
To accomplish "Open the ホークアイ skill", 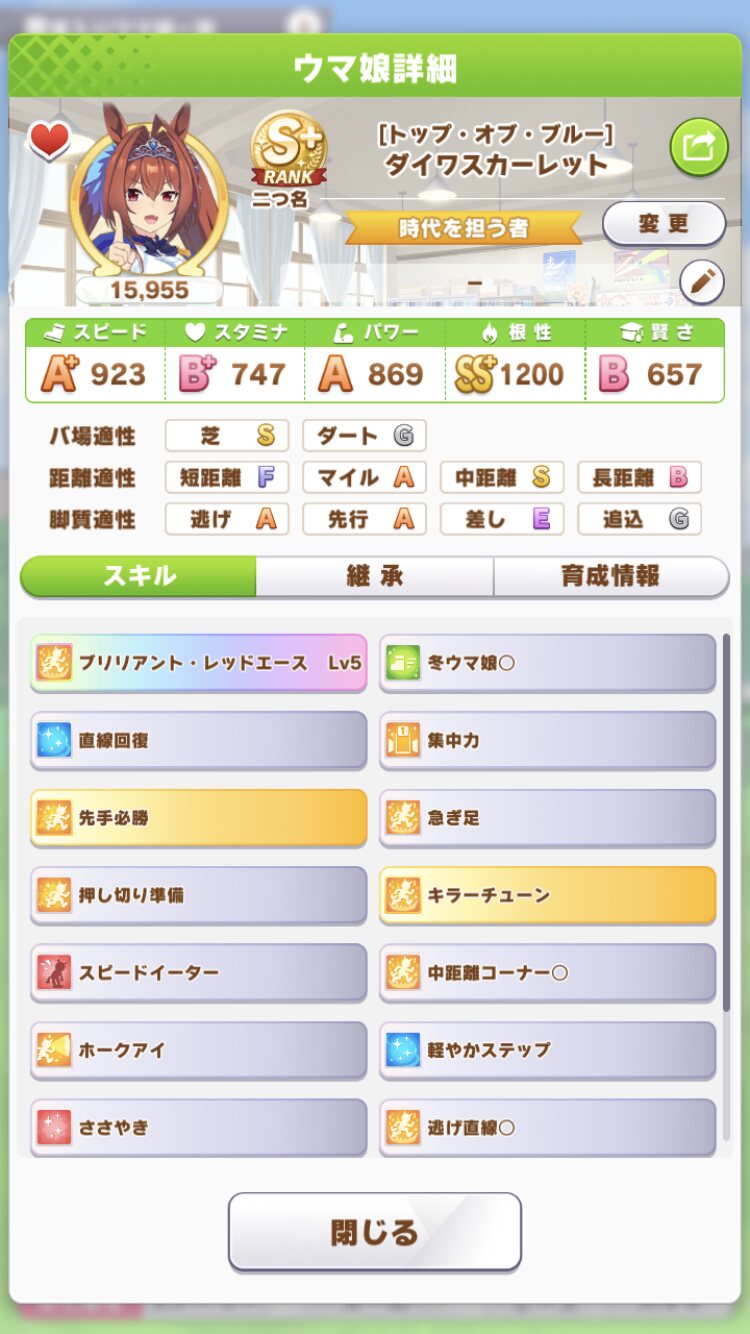I will 198,1050.
